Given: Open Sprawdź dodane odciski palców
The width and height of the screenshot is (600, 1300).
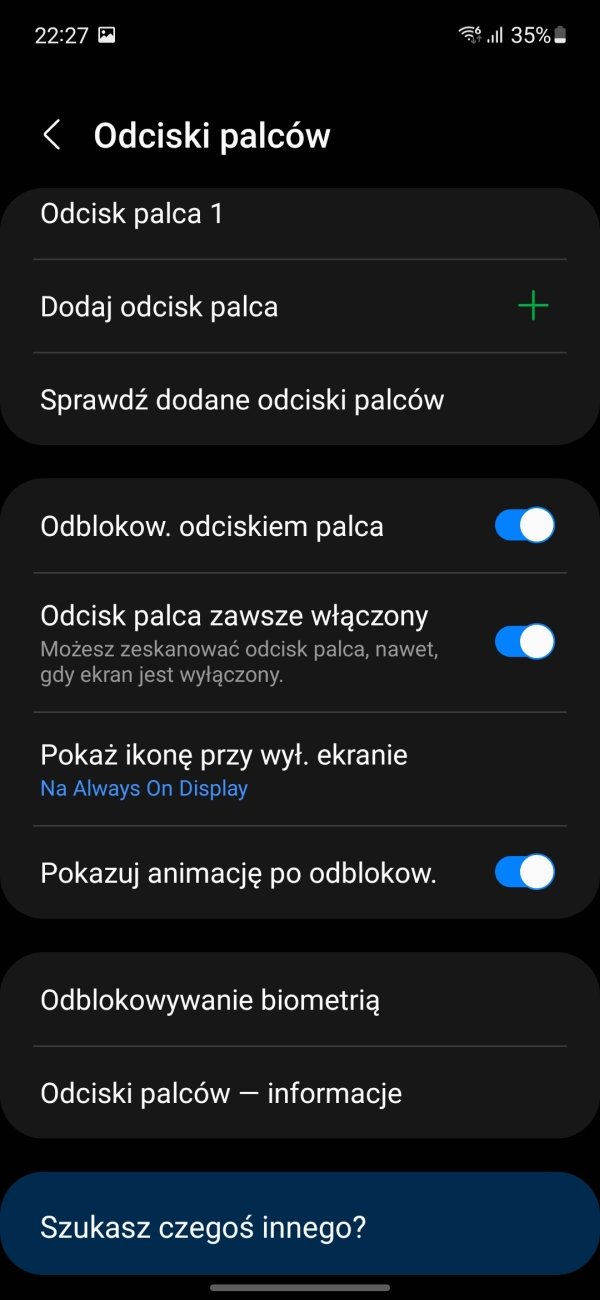Looking at the screenshot, I should (x=300, y=400).
